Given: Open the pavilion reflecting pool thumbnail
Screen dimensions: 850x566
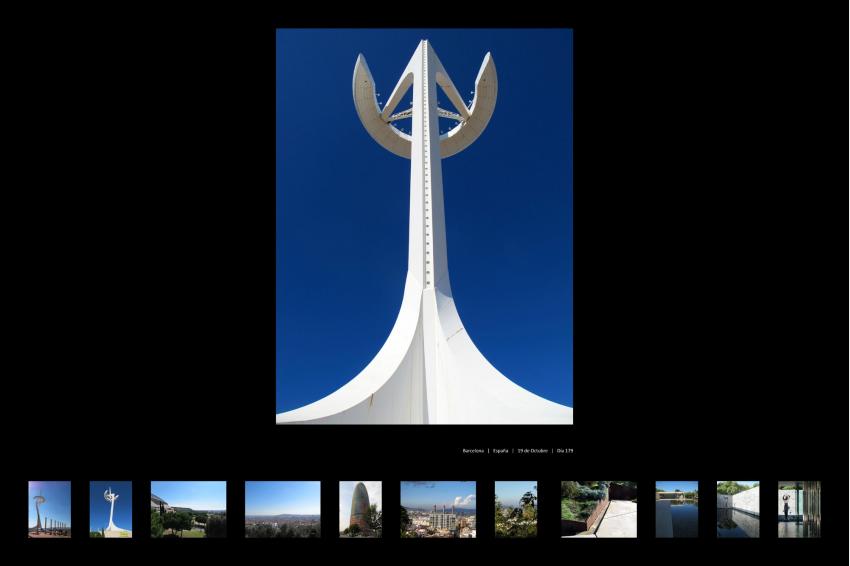Looking at the screenshot, I should pos(677,509).
